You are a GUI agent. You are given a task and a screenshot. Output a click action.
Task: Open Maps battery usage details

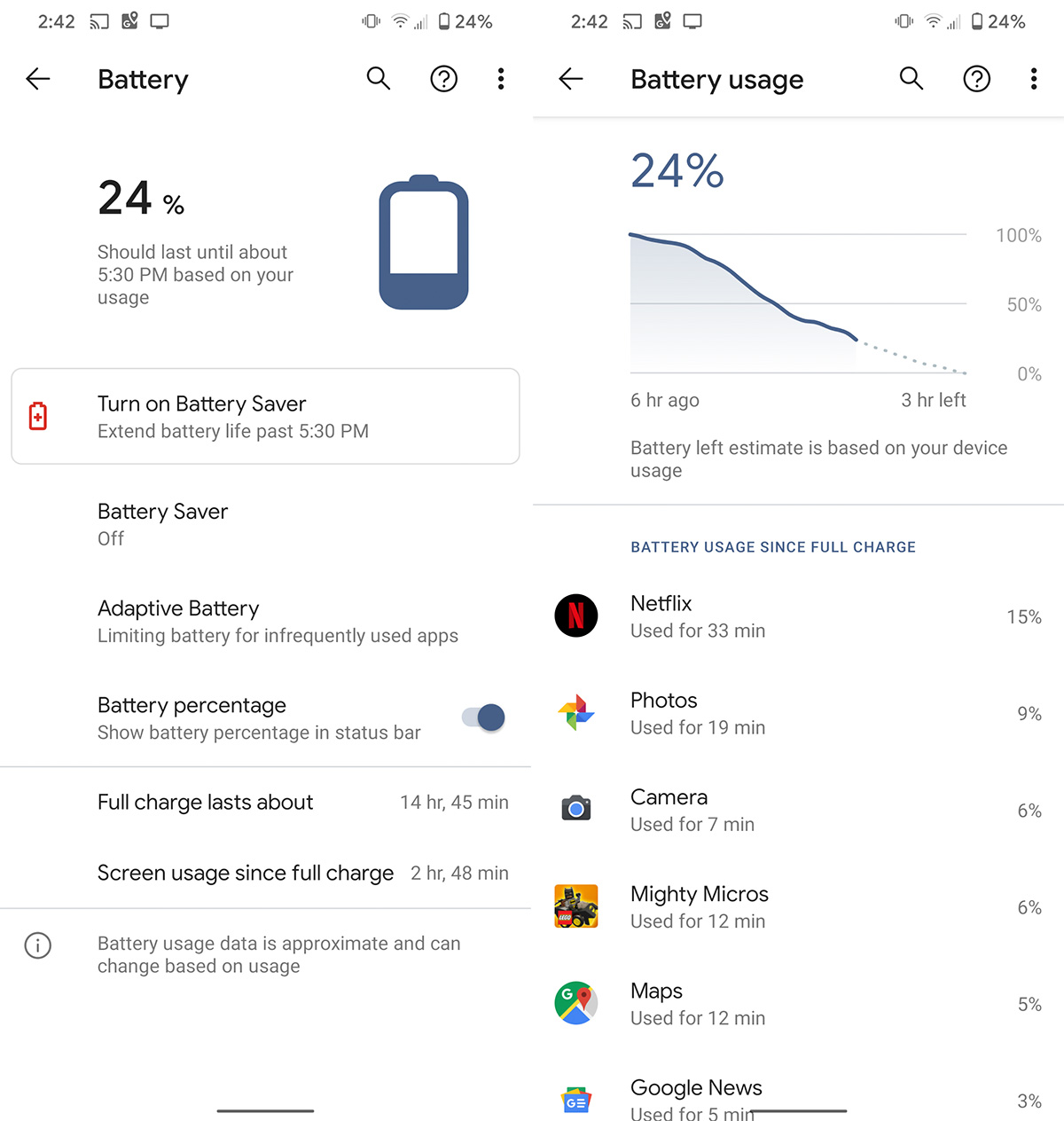coord(798,1003)
